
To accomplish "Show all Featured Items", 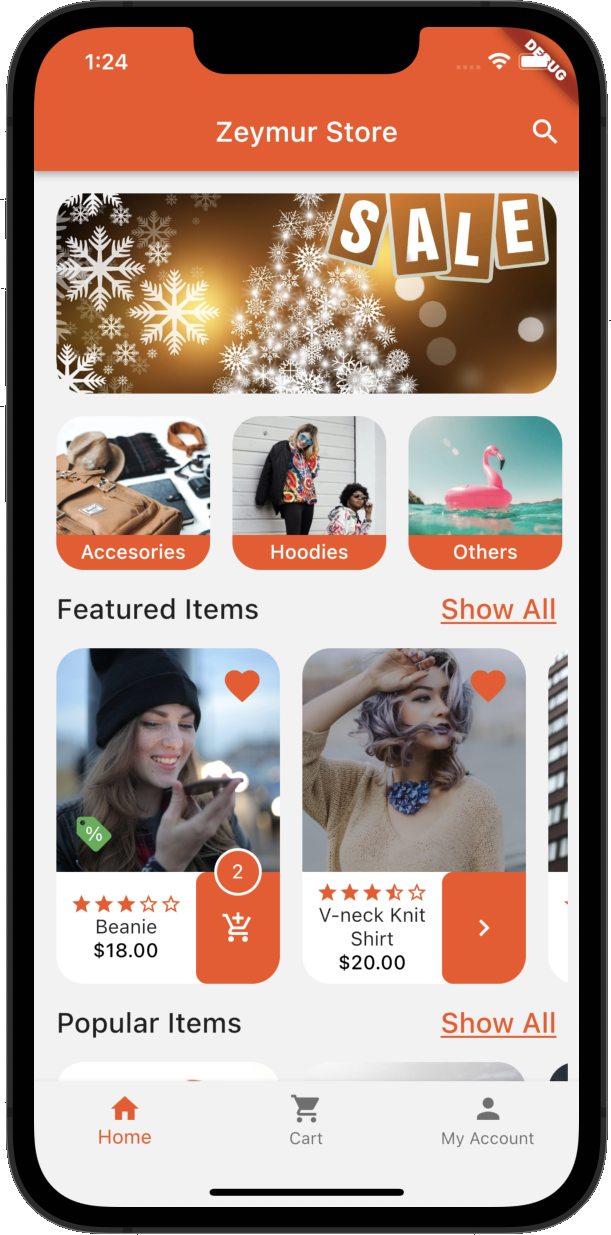I will 498,609.
